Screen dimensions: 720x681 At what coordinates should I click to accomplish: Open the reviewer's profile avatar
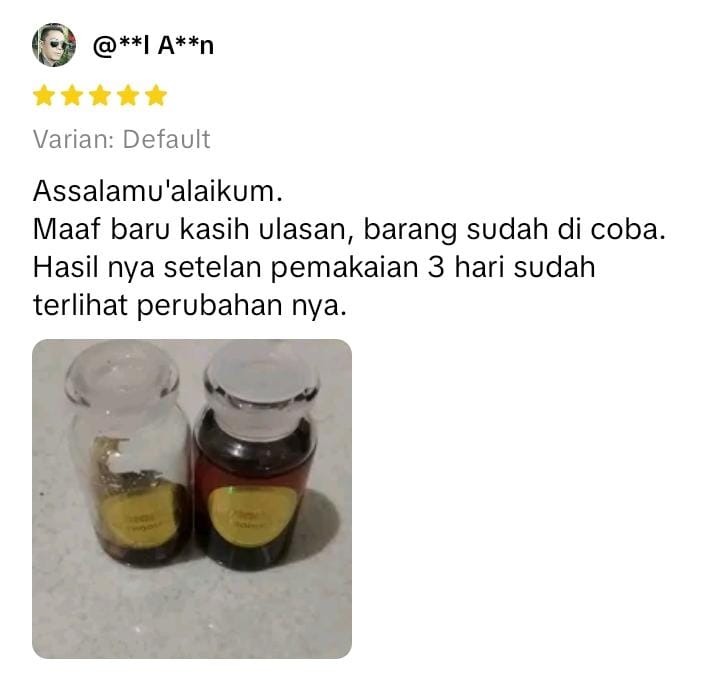54,45
